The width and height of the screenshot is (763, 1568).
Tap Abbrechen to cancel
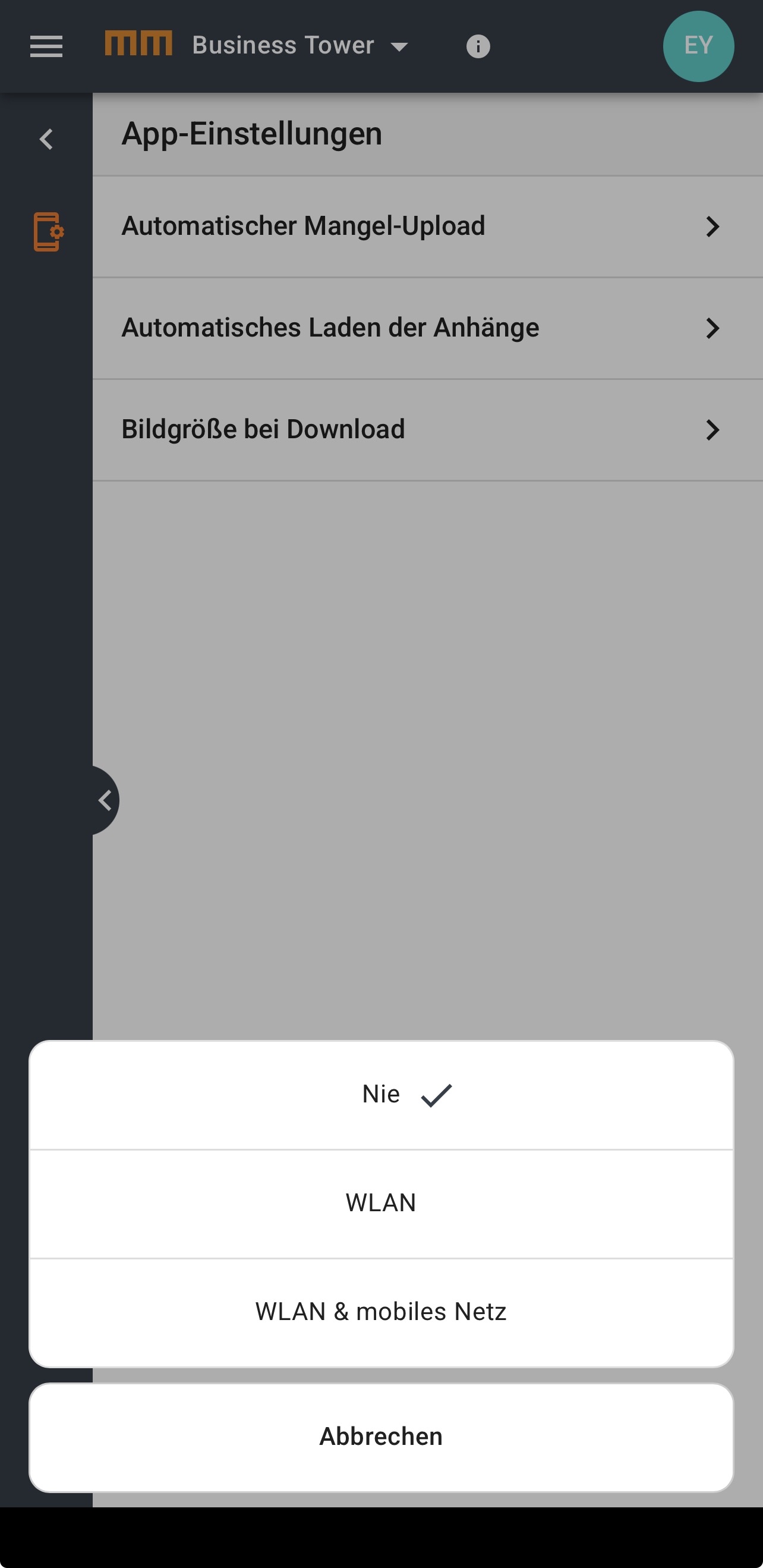tap(381, 1437)
